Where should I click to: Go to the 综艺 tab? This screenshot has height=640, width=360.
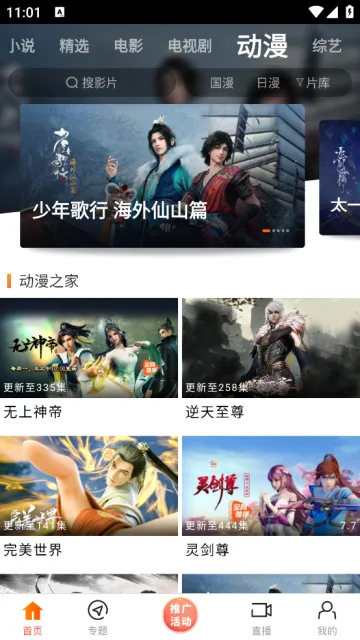327,46
